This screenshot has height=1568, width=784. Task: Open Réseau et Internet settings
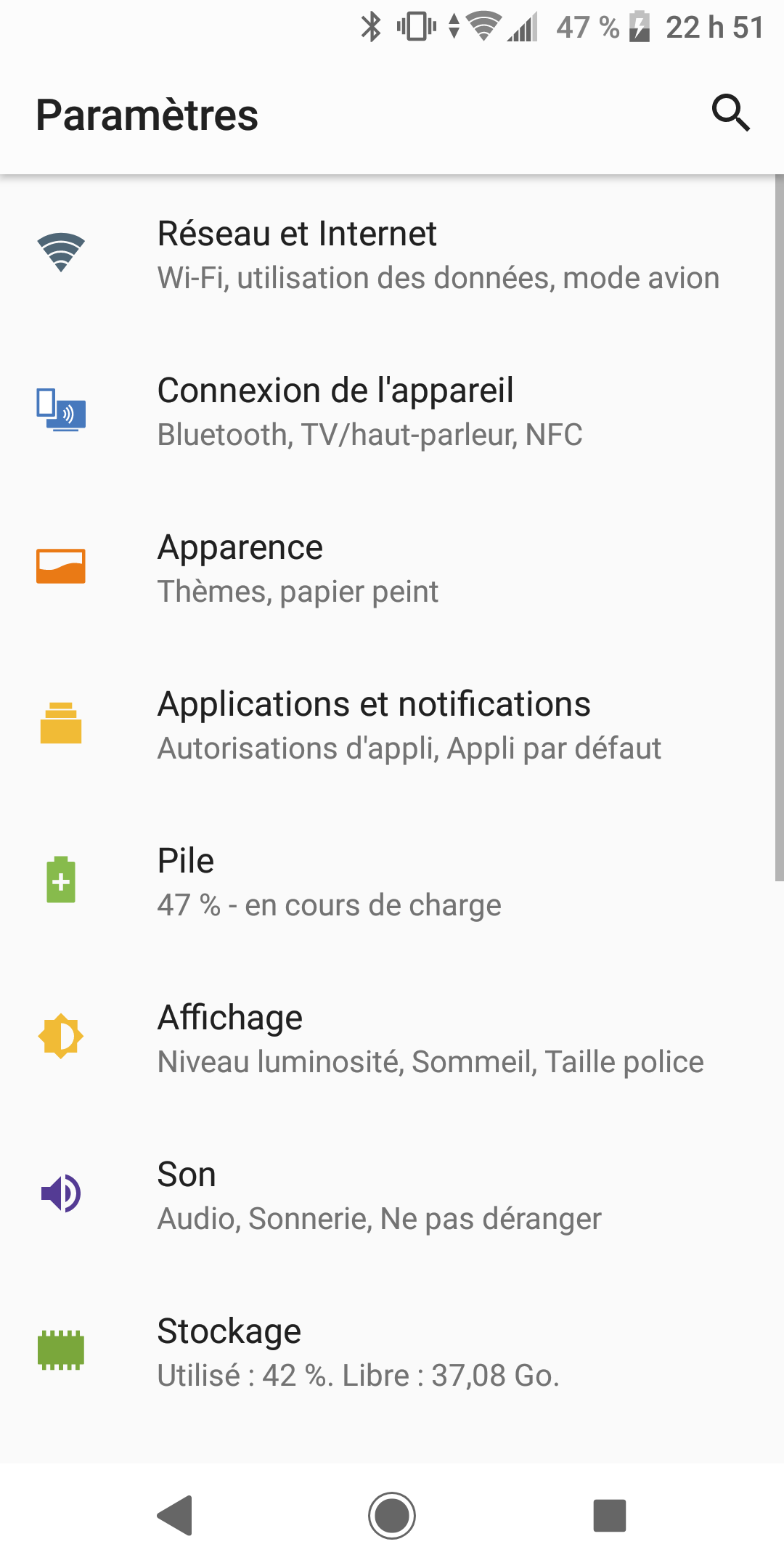pyautogui.click(x=392, y=256)
